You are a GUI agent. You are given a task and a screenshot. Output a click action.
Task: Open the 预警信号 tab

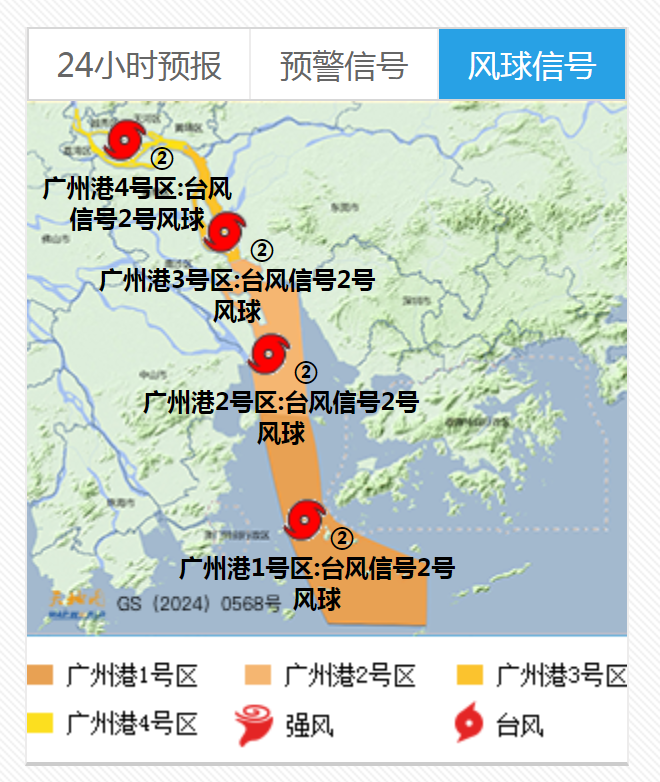pyautogui.click(x=344, y=65)
